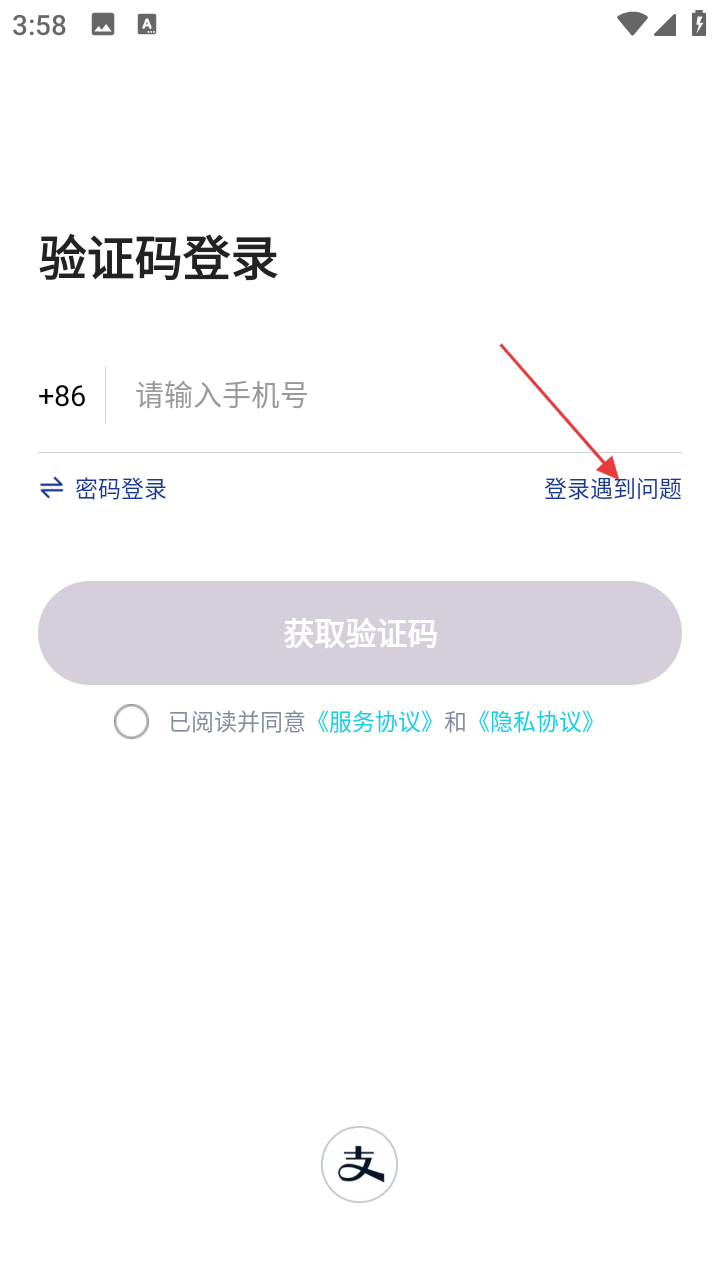The height and width of the screenshot is (1280, 720).
Task: Tap the 获取验证码 button
Action: coord(360,633)
